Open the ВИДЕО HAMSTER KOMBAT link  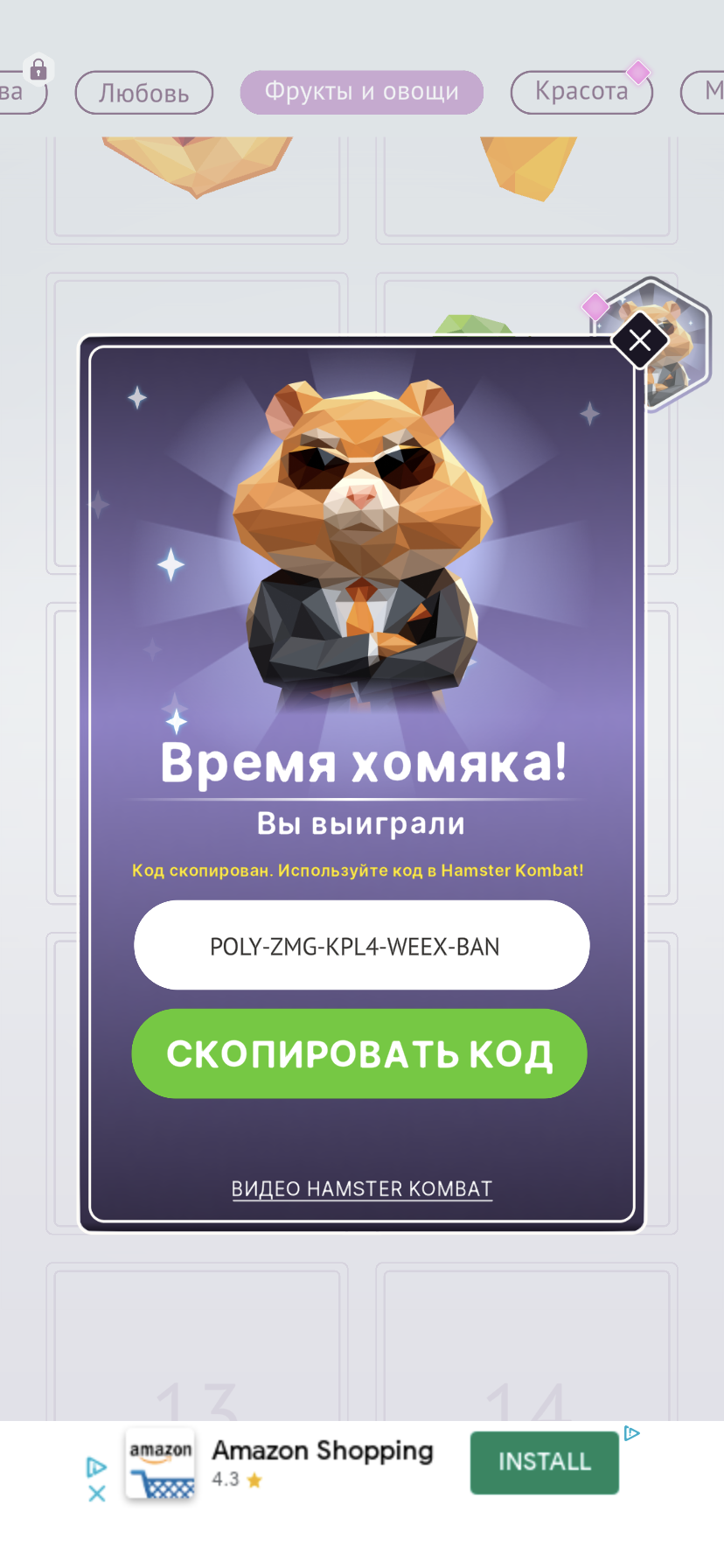point(362,1188)
